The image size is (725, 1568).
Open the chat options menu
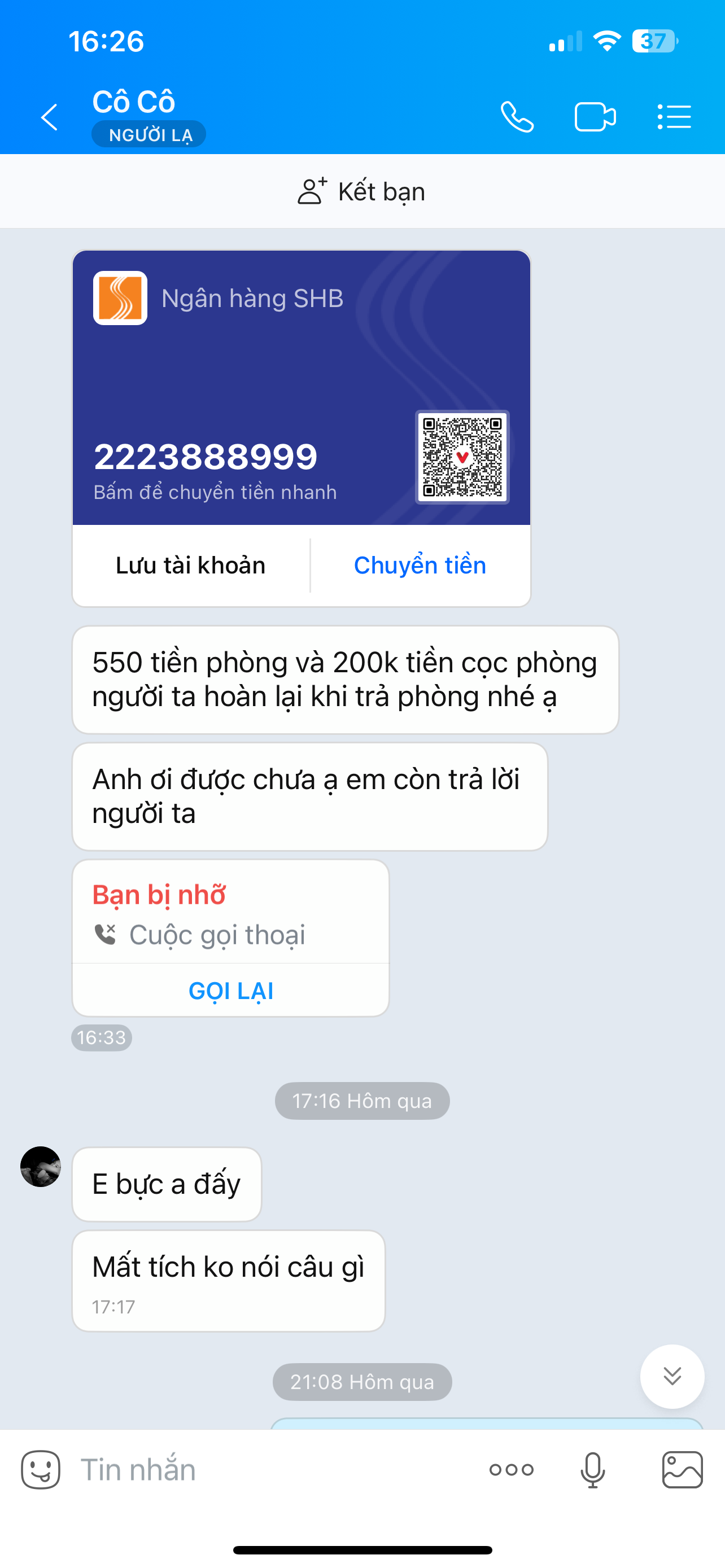tap(674, 117)
